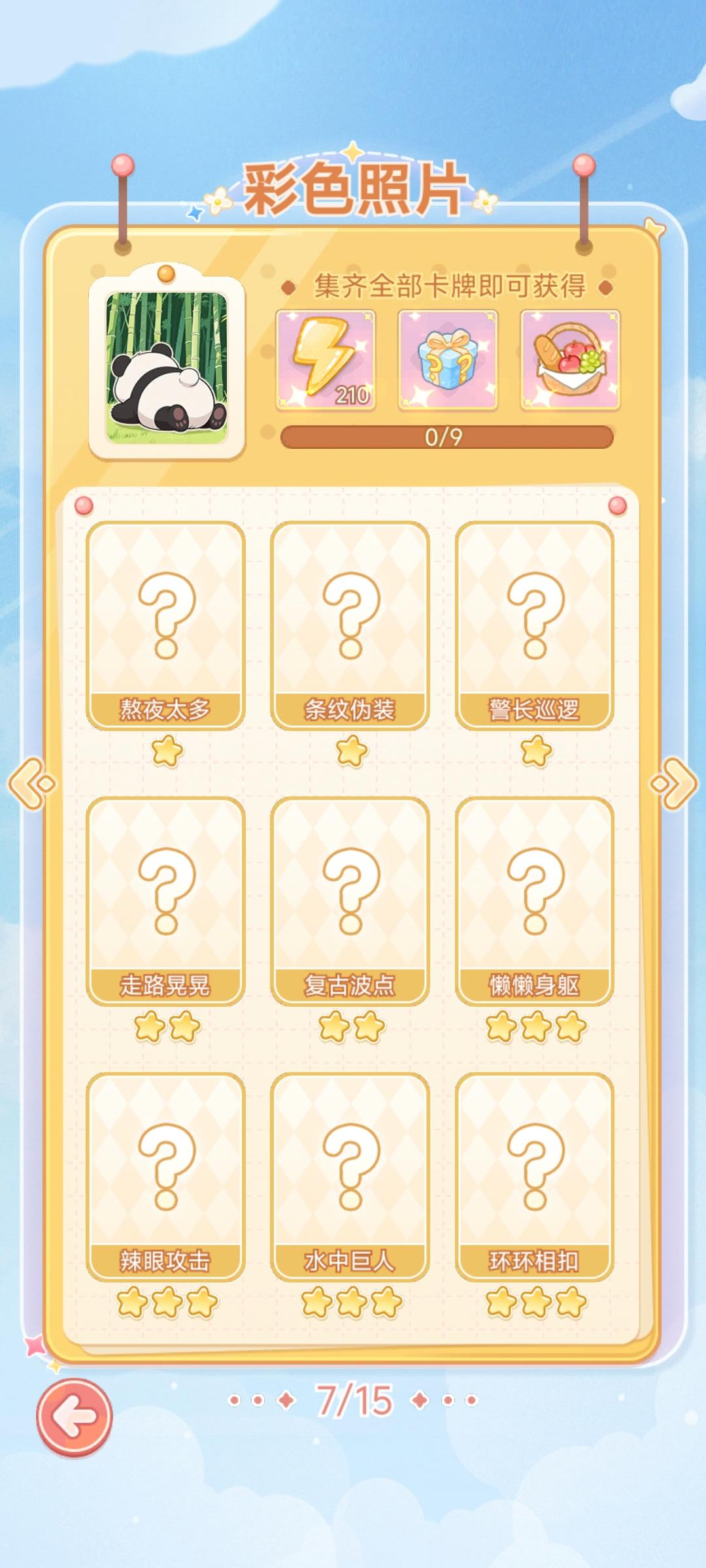Select the 水中巨人 card
Image resolution: width=706 pixels, height=1568 pixels.
coord(350,1176)
